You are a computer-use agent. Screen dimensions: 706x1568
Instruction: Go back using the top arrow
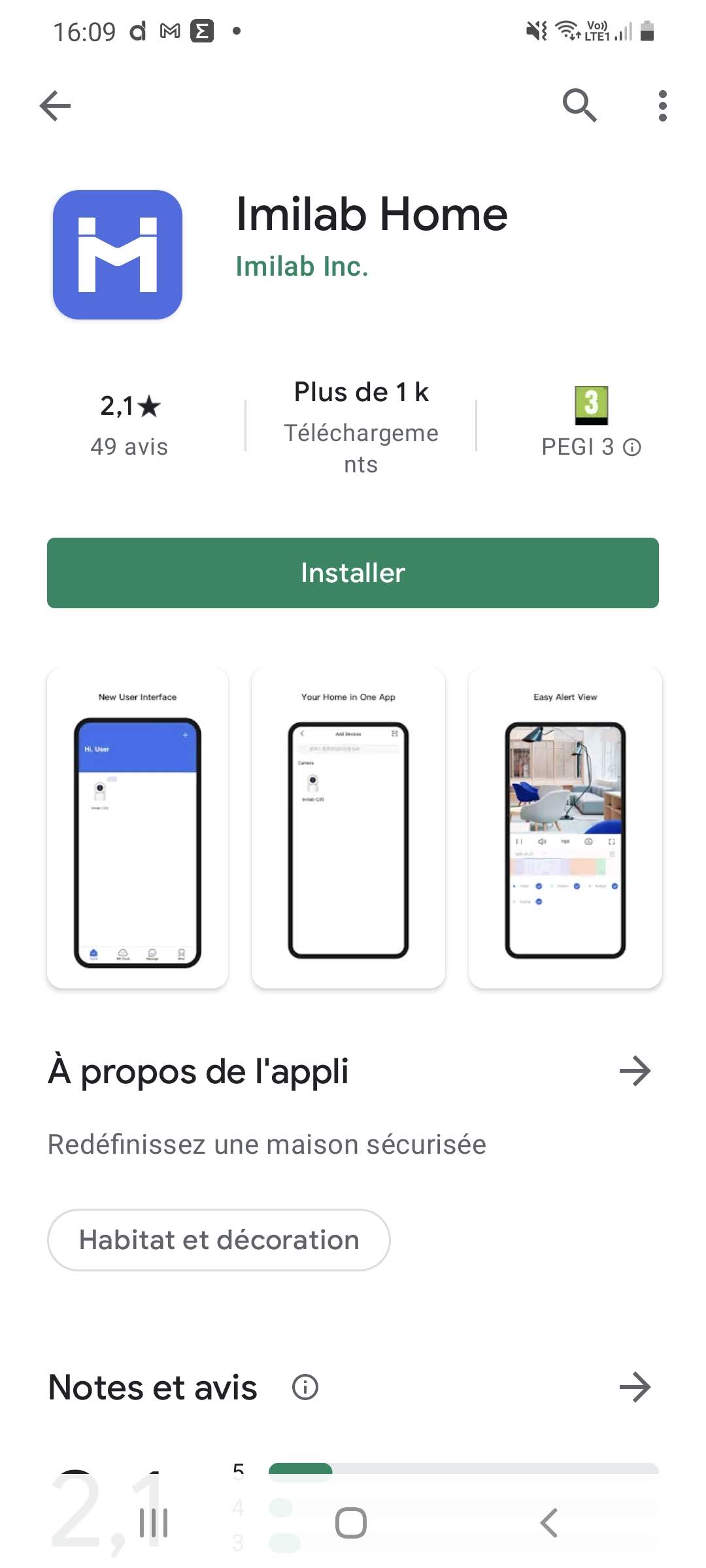coord(55,106)
